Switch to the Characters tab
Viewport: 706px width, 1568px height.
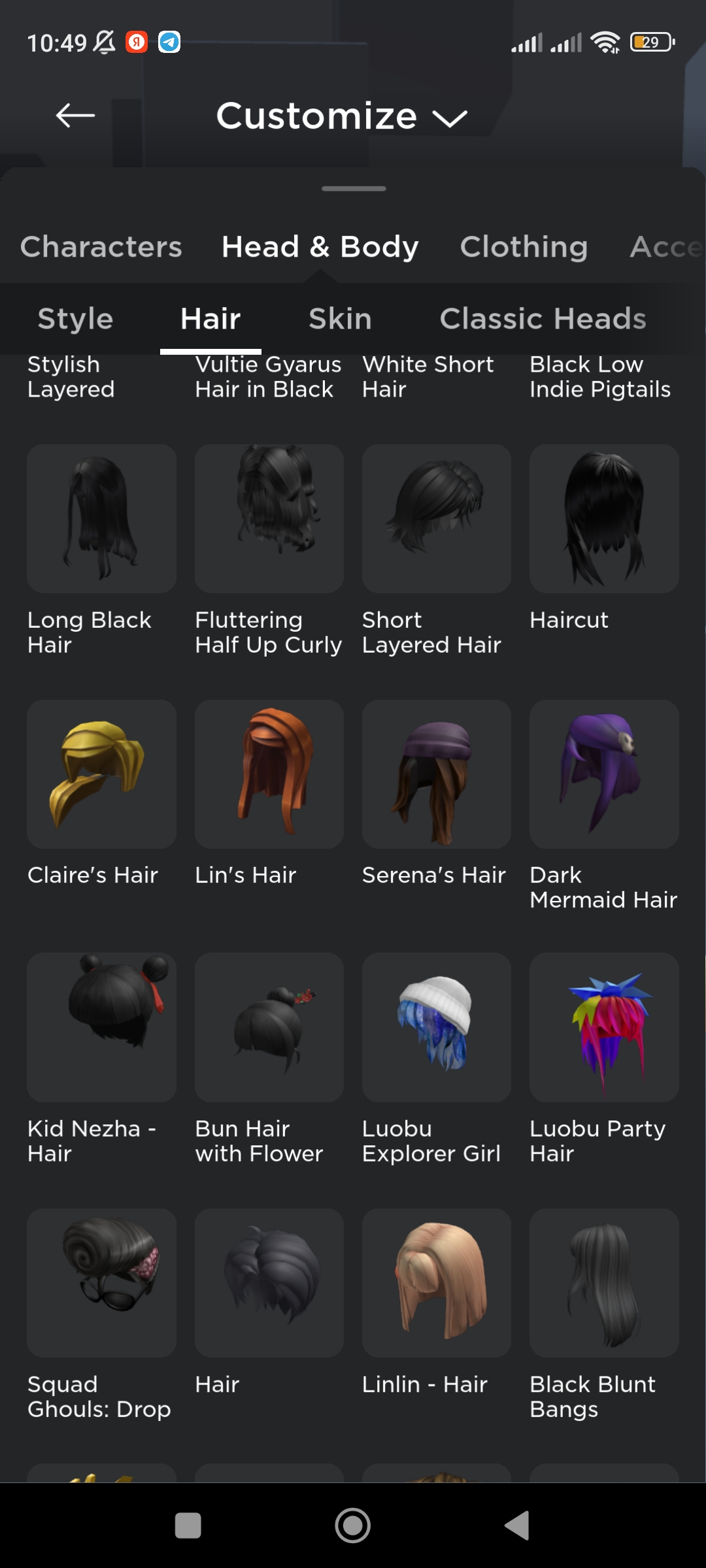101,247
